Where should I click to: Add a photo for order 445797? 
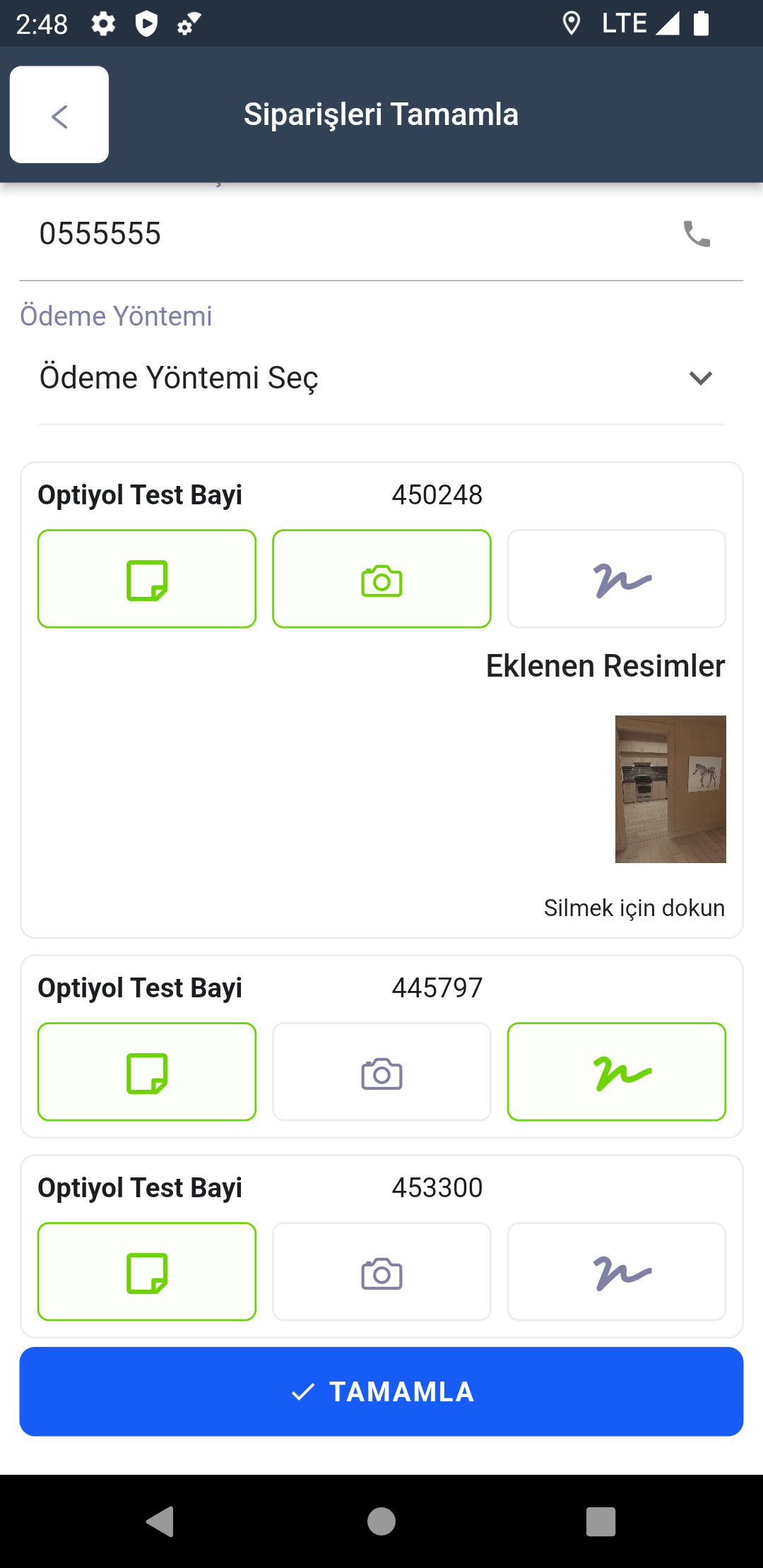tap(381, 1071)
